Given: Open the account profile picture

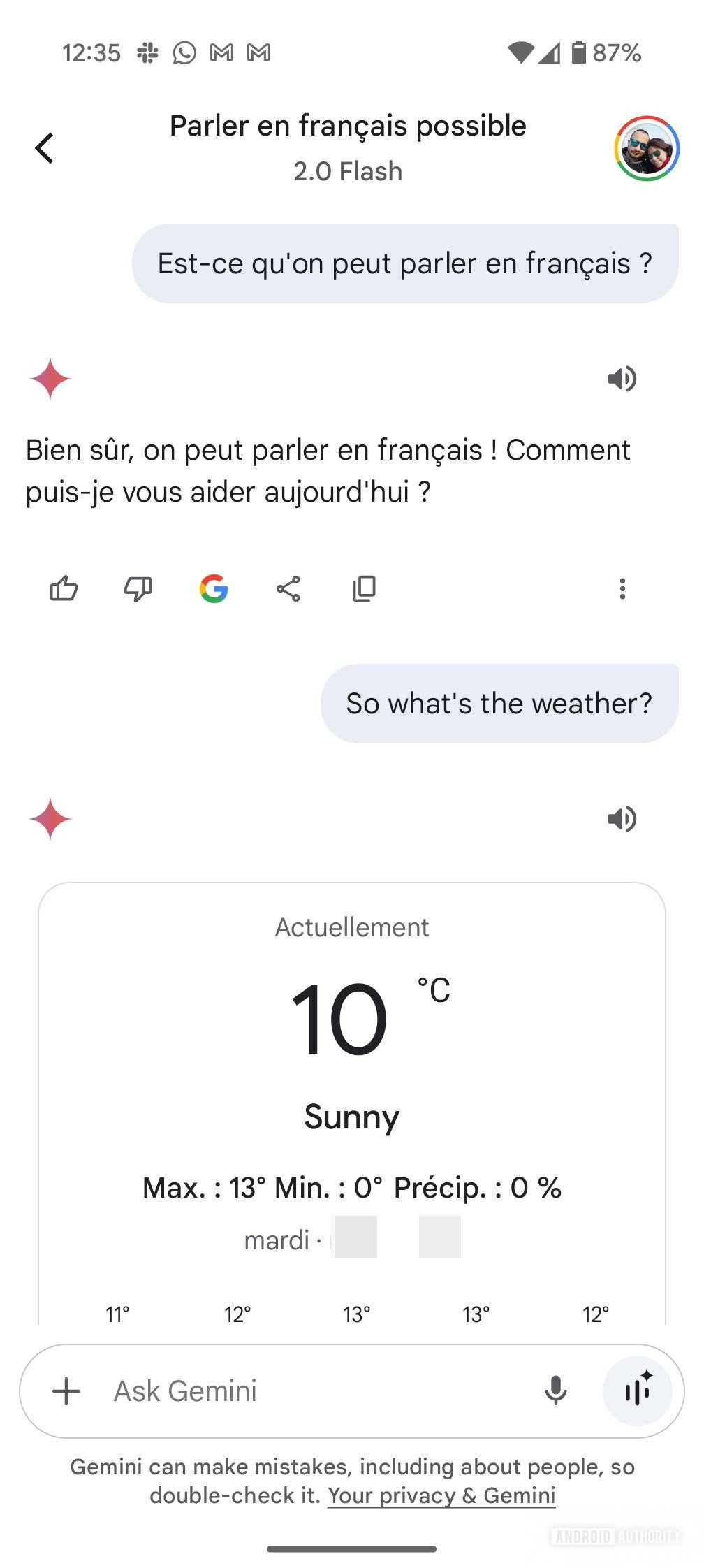Looking at the screenshot, I should [647, 148].
